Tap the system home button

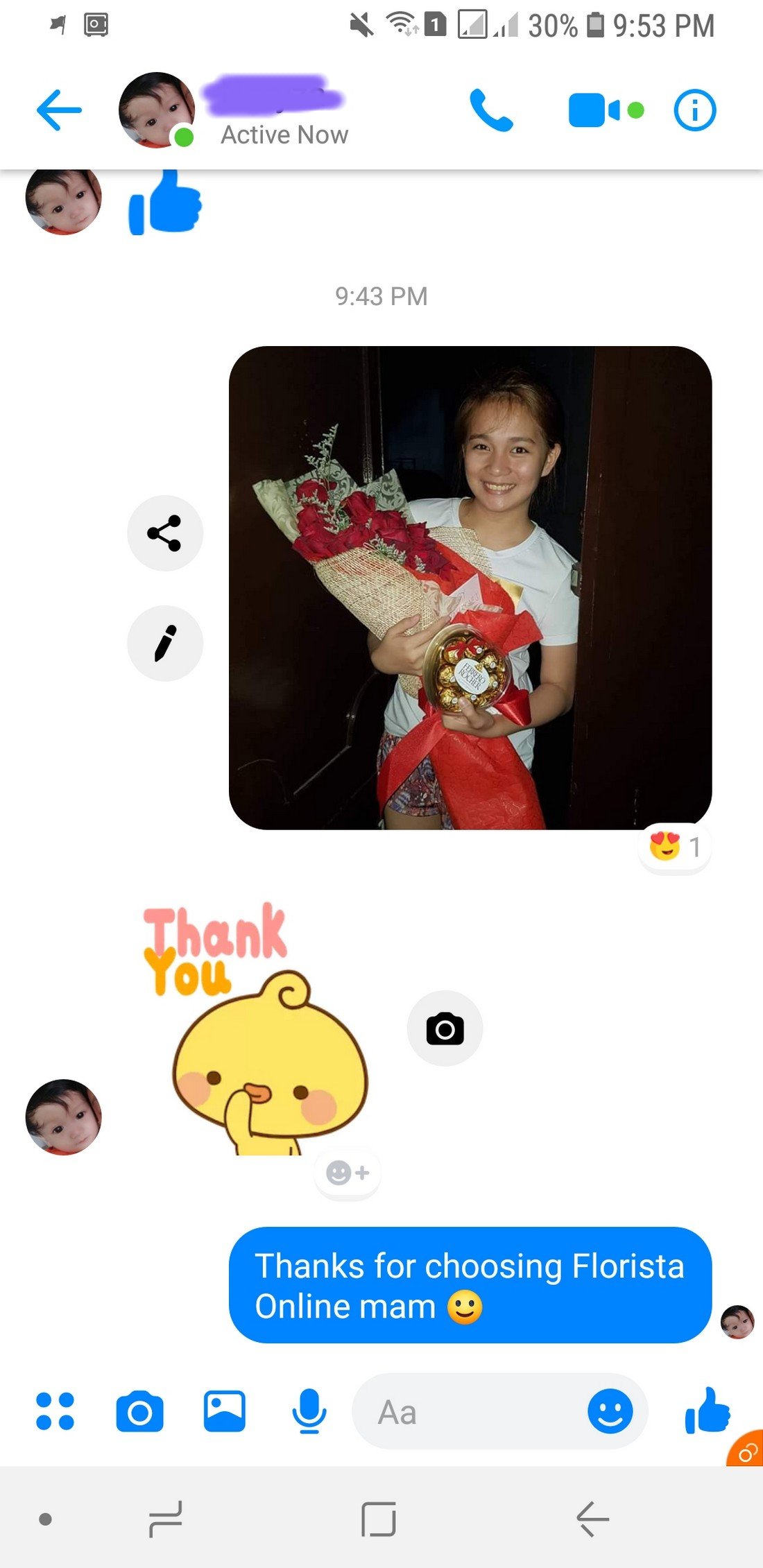point(379,1519)
